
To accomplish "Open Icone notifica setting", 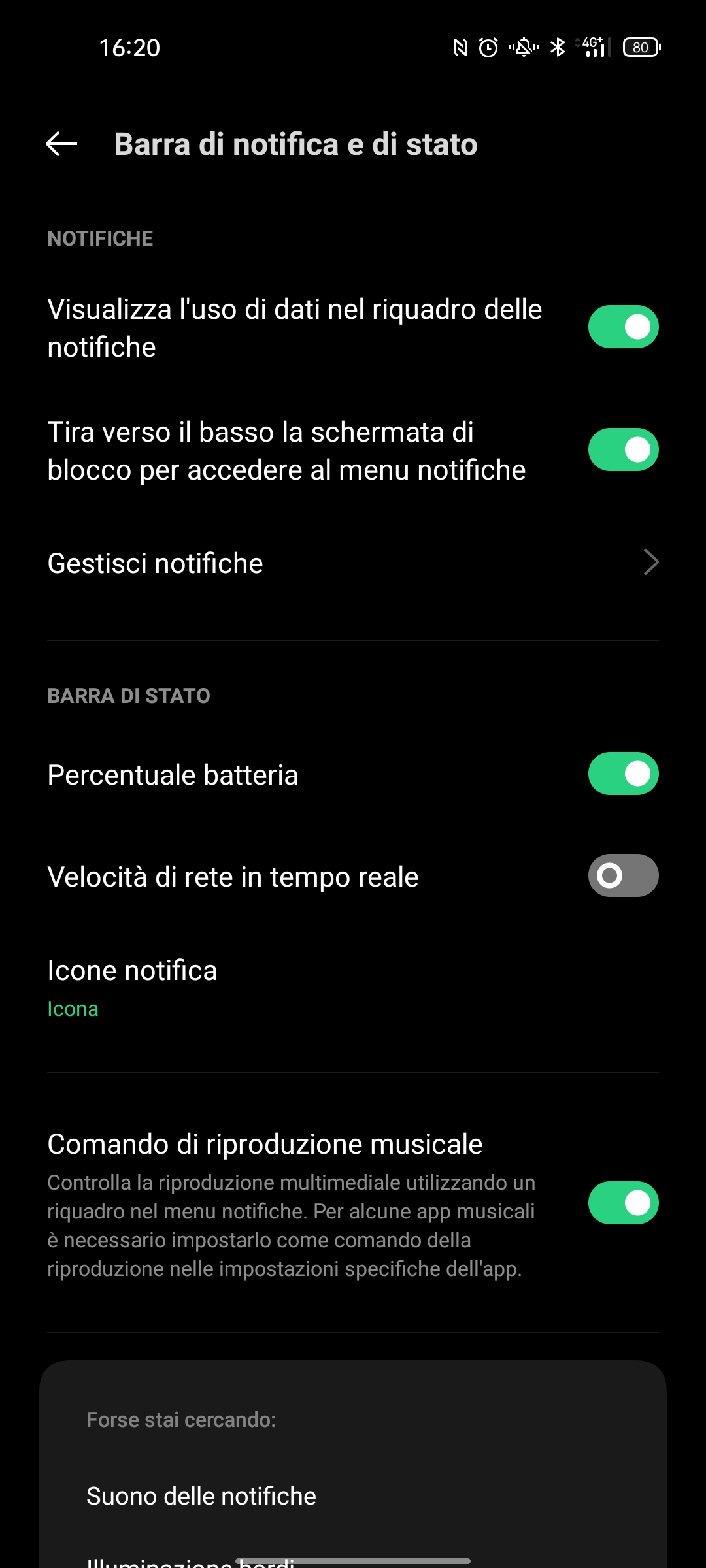I will coord(353,988).
